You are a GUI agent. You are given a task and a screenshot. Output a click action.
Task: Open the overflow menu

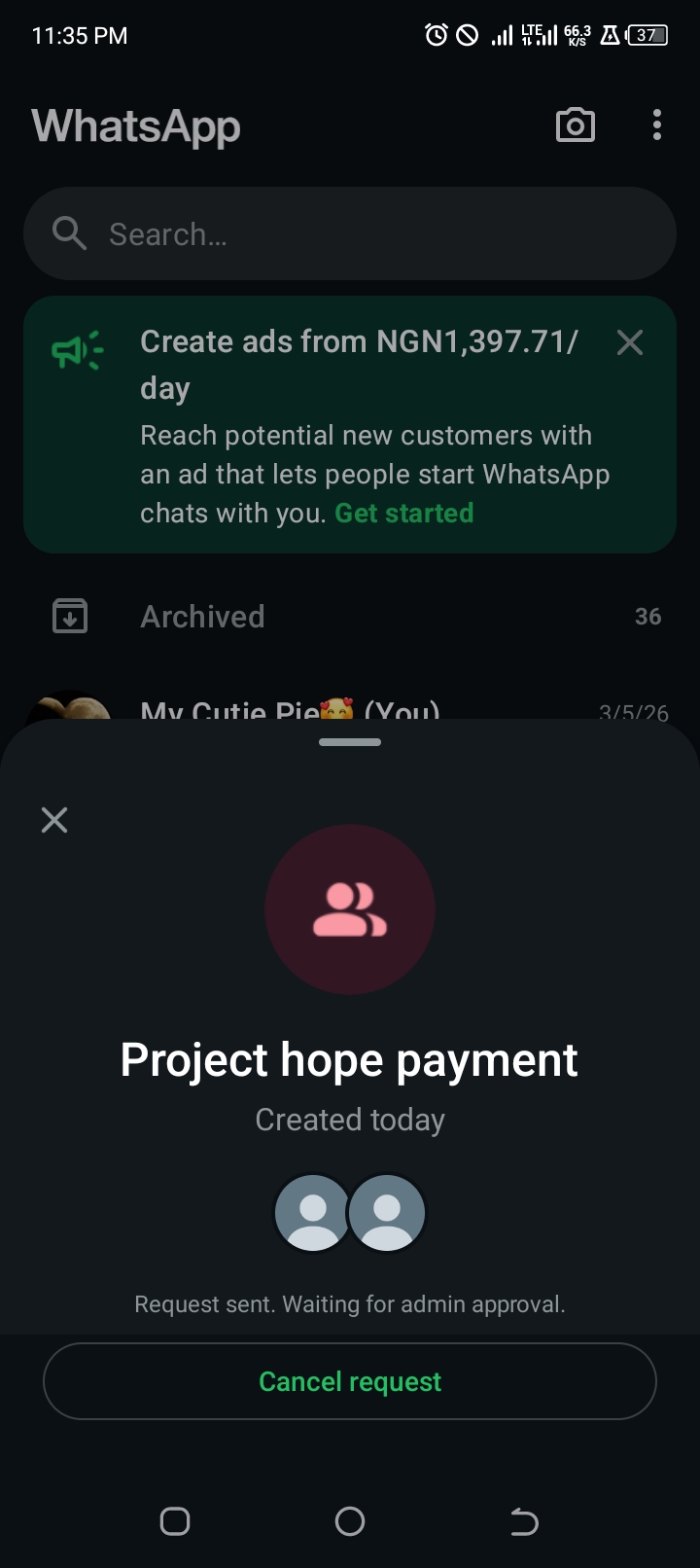coord(657,125)
